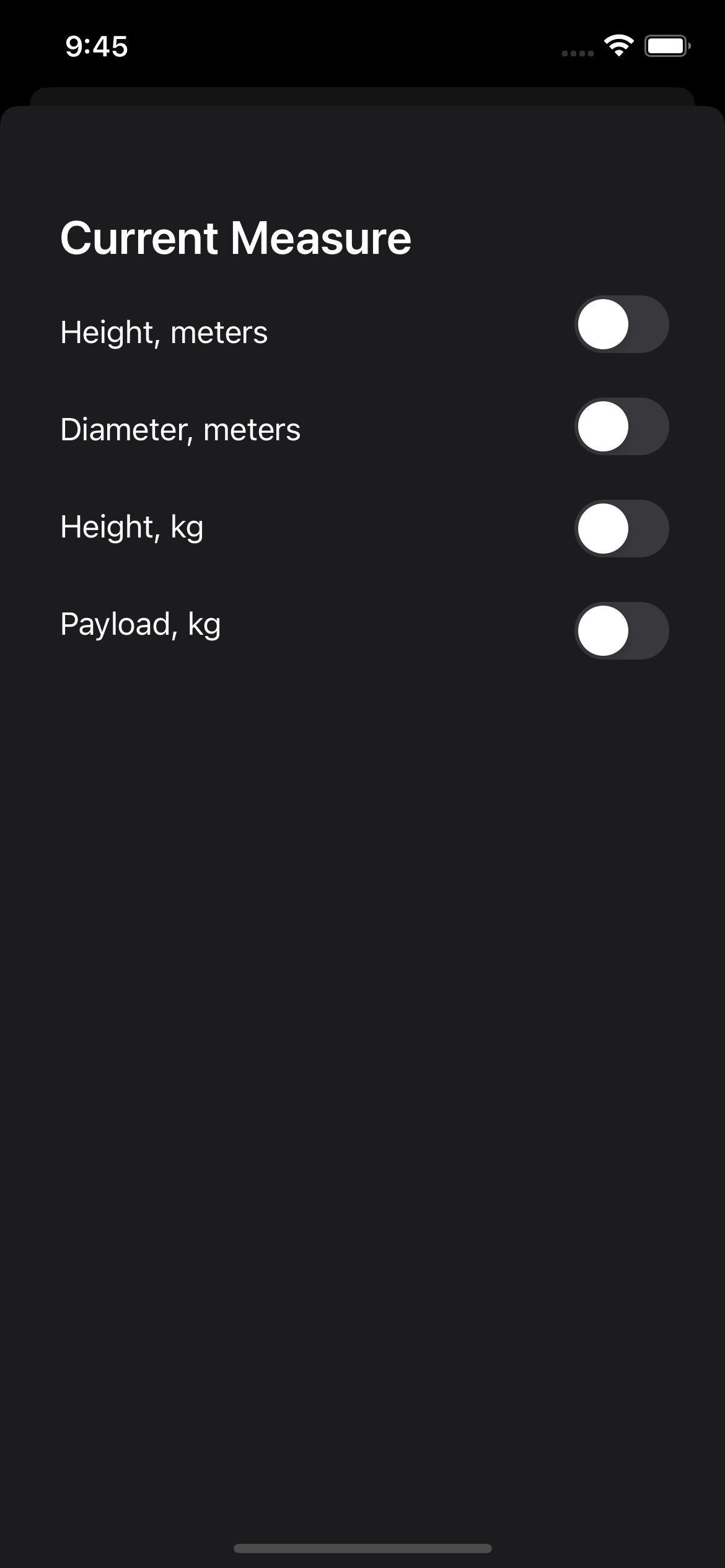Tap the Height, kg row text

coord(131,528)
